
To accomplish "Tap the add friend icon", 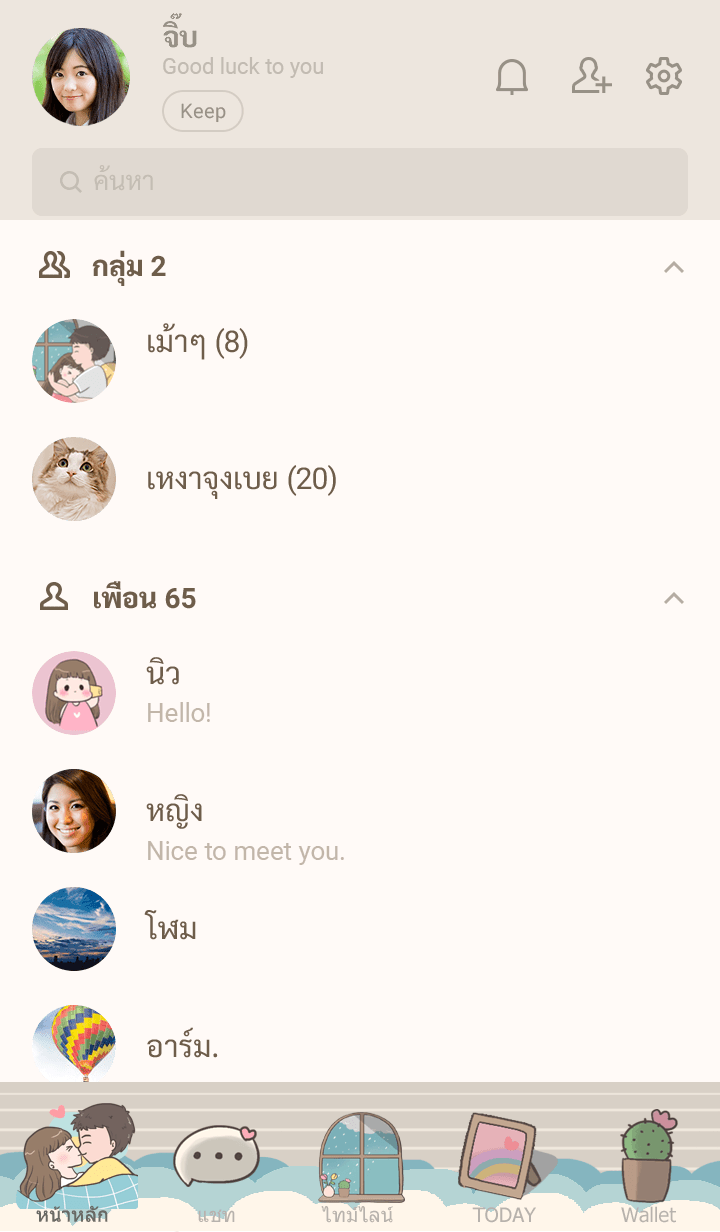I will 591,77.
